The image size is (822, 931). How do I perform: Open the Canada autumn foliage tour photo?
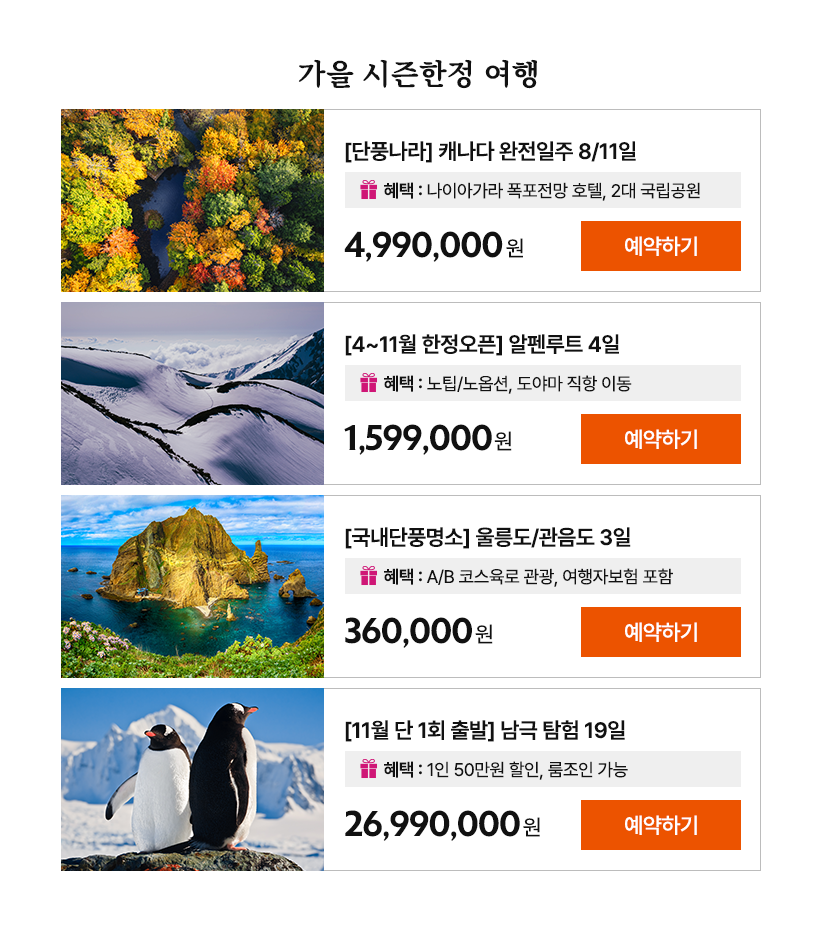(192, 200)
